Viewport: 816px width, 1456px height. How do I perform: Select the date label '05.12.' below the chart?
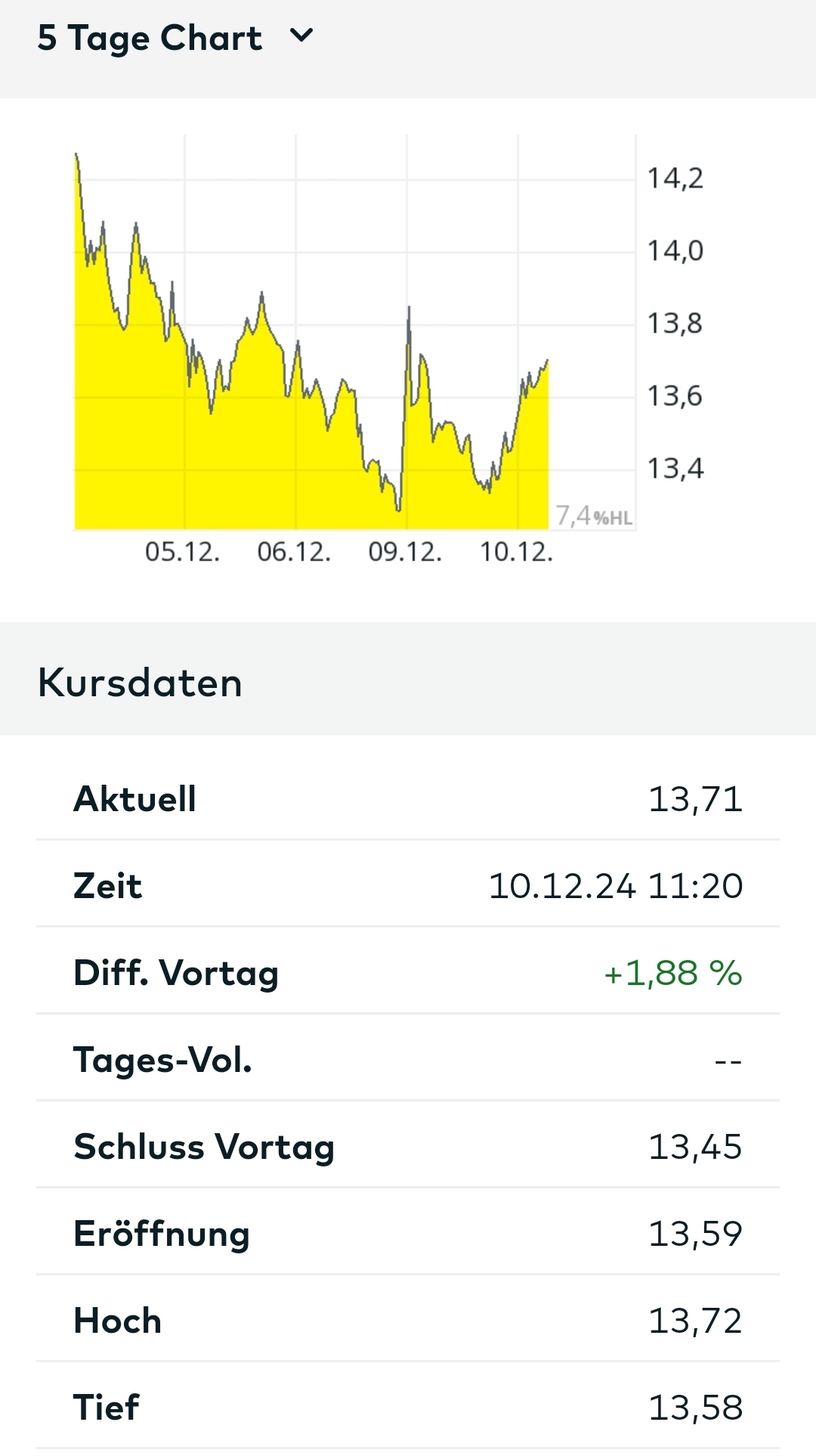tap(184, 552)
